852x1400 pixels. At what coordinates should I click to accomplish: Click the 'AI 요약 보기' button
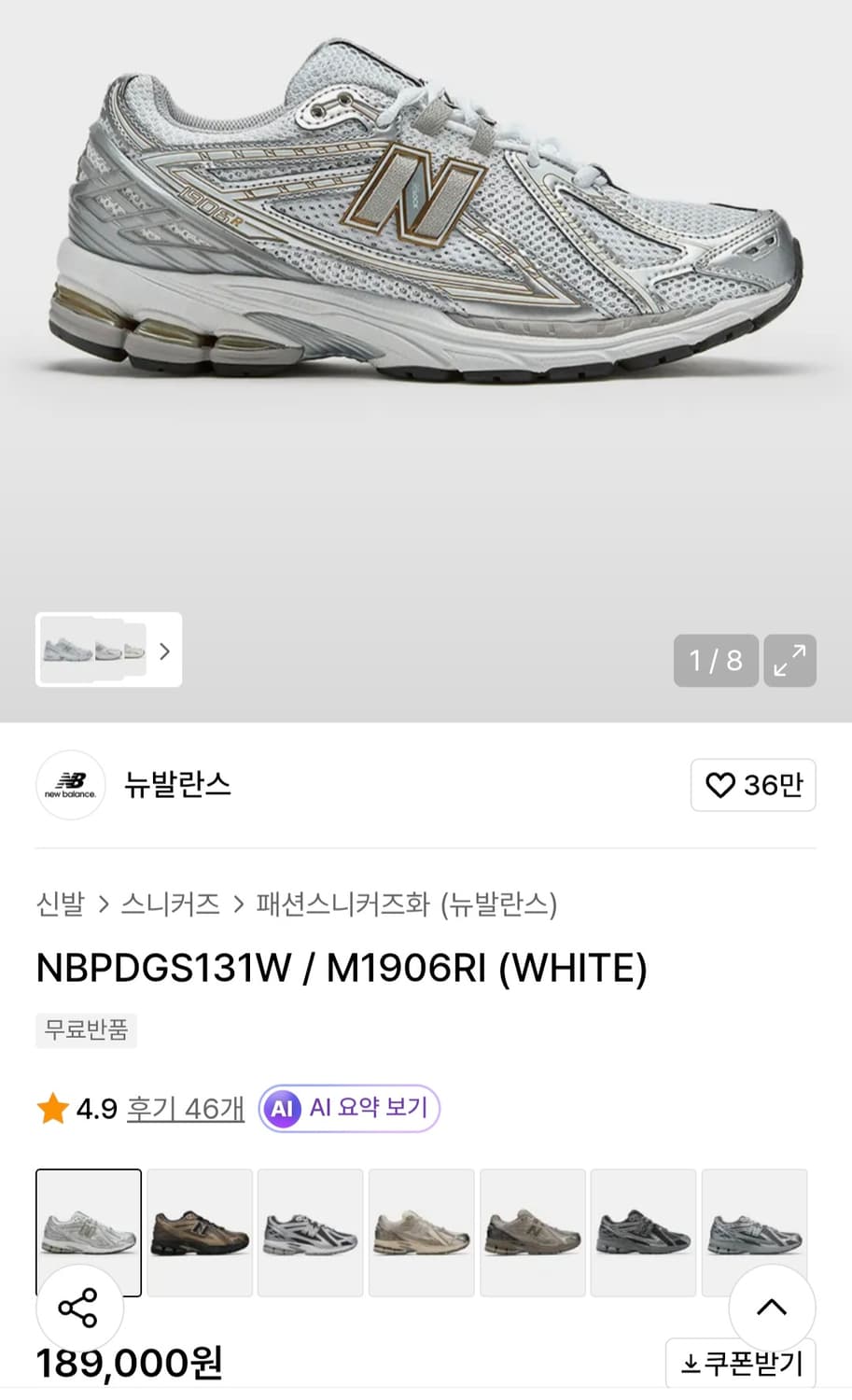348,1108
